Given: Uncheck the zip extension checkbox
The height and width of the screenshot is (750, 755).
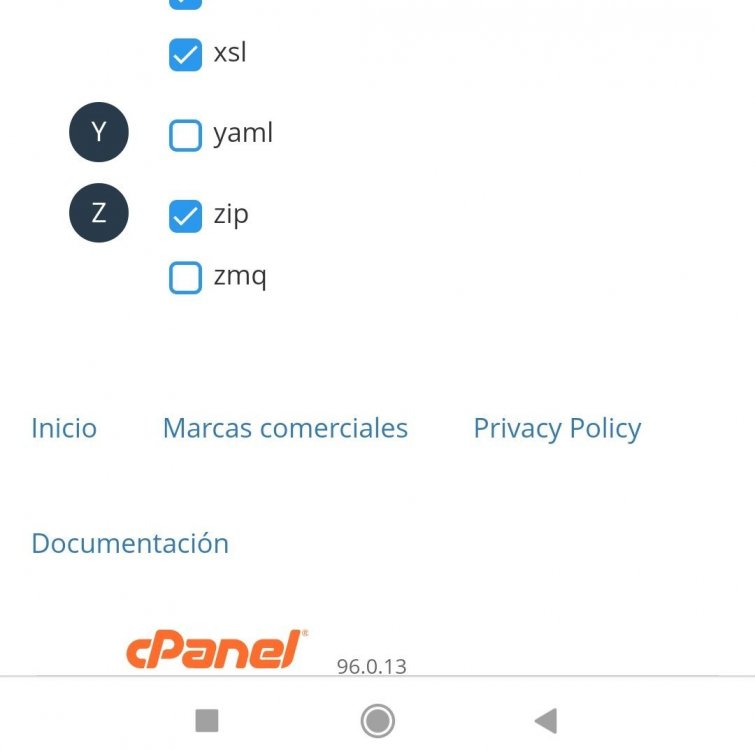Looking at the screenshot, I should pos(185,215).
